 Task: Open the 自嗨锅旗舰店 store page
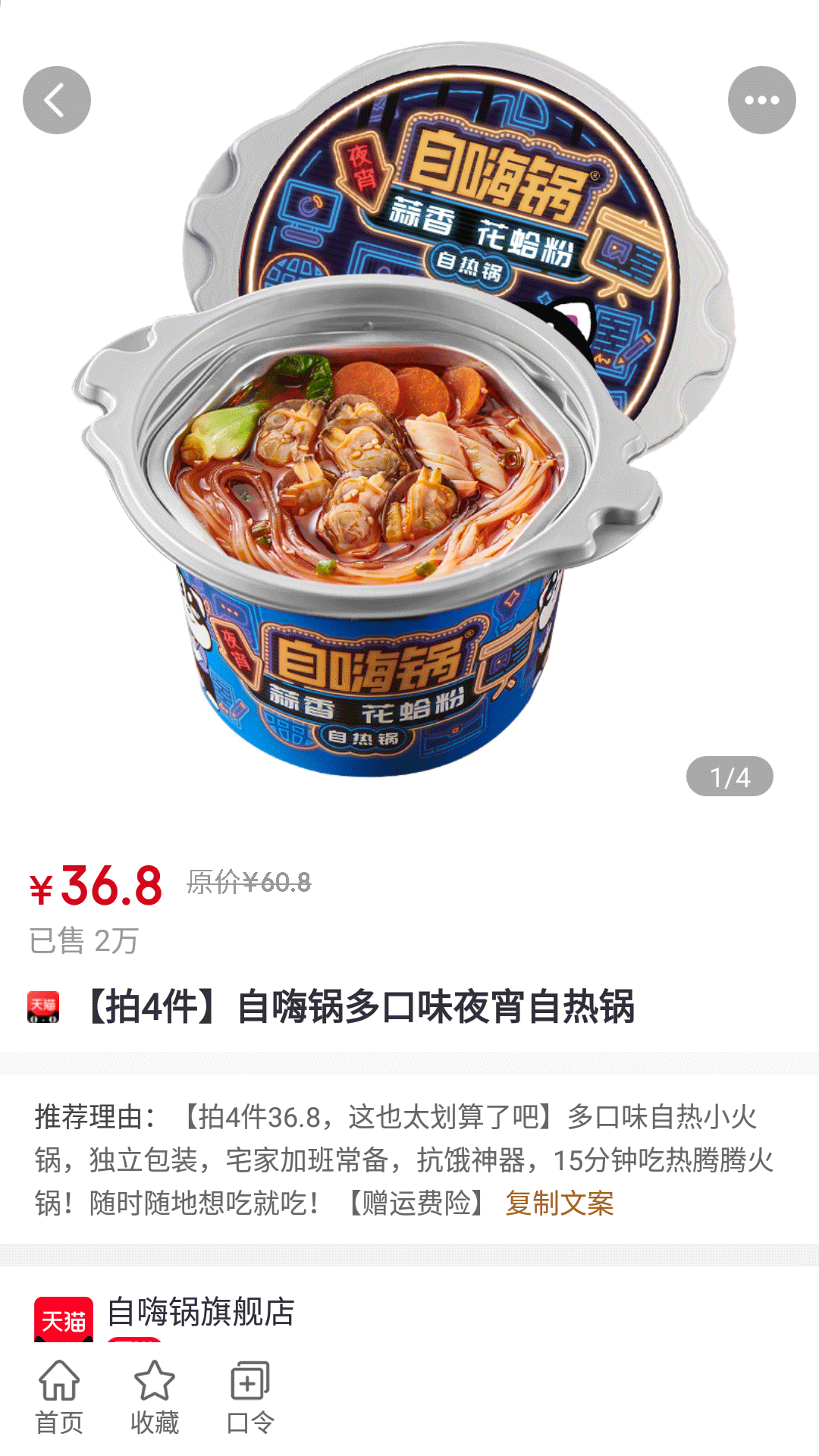tap(200, 1312)
